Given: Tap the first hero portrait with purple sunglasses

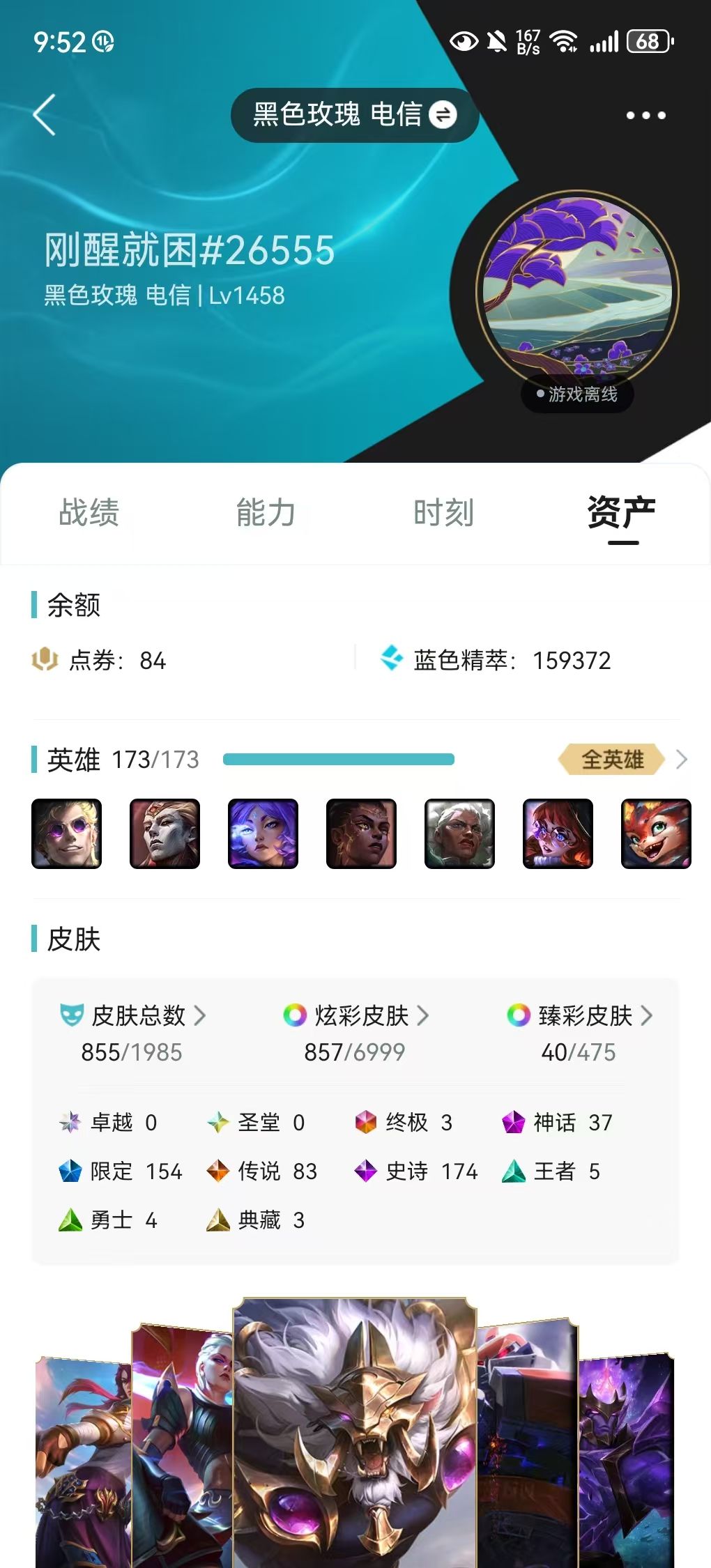Looking at the screenshot, I should (67, 833).
